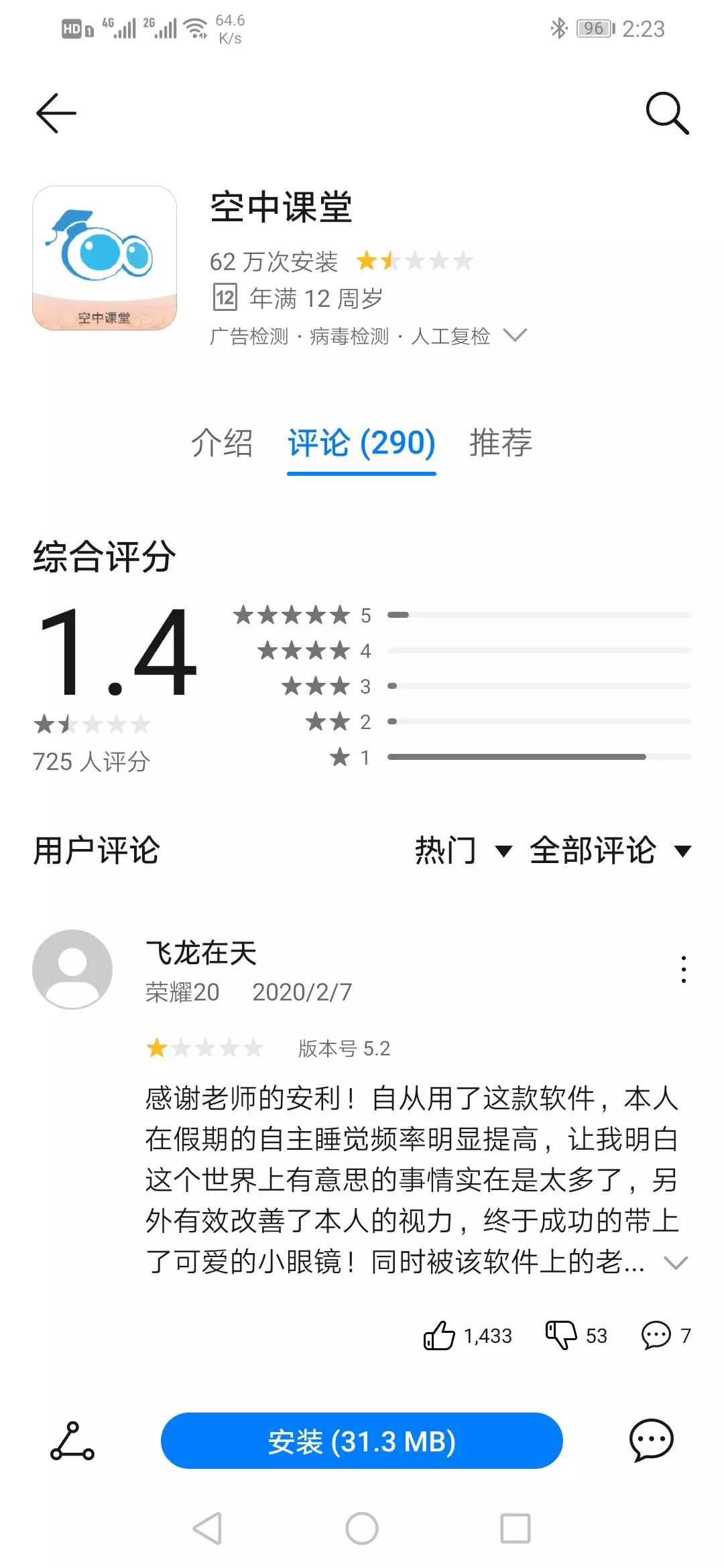Switch to the 介绍 tab
Screen dimensions: 724x1568
click(222, 443)
